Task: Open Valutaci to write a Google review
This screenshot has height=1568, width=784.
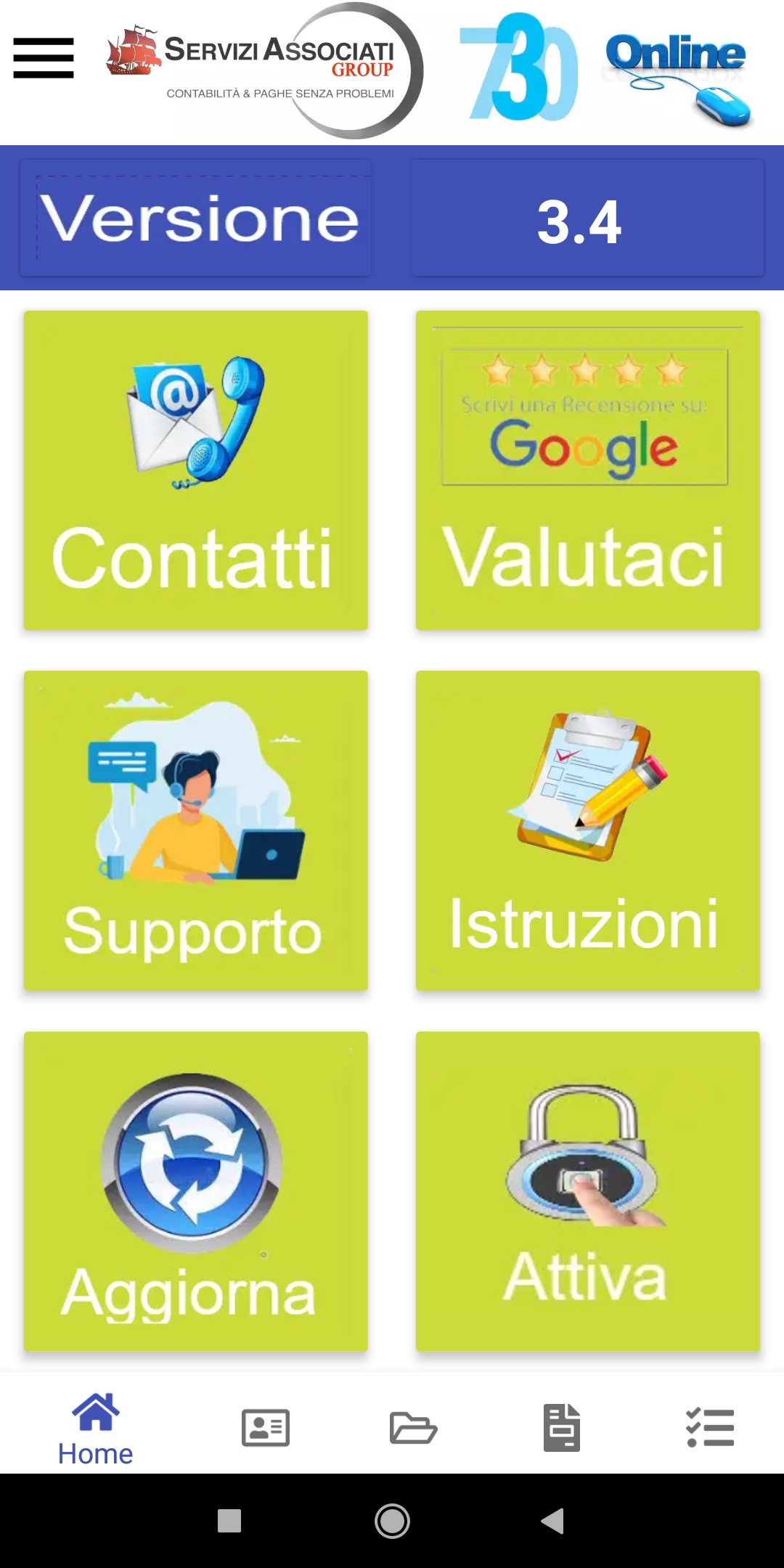Action: tap(588, 470)
